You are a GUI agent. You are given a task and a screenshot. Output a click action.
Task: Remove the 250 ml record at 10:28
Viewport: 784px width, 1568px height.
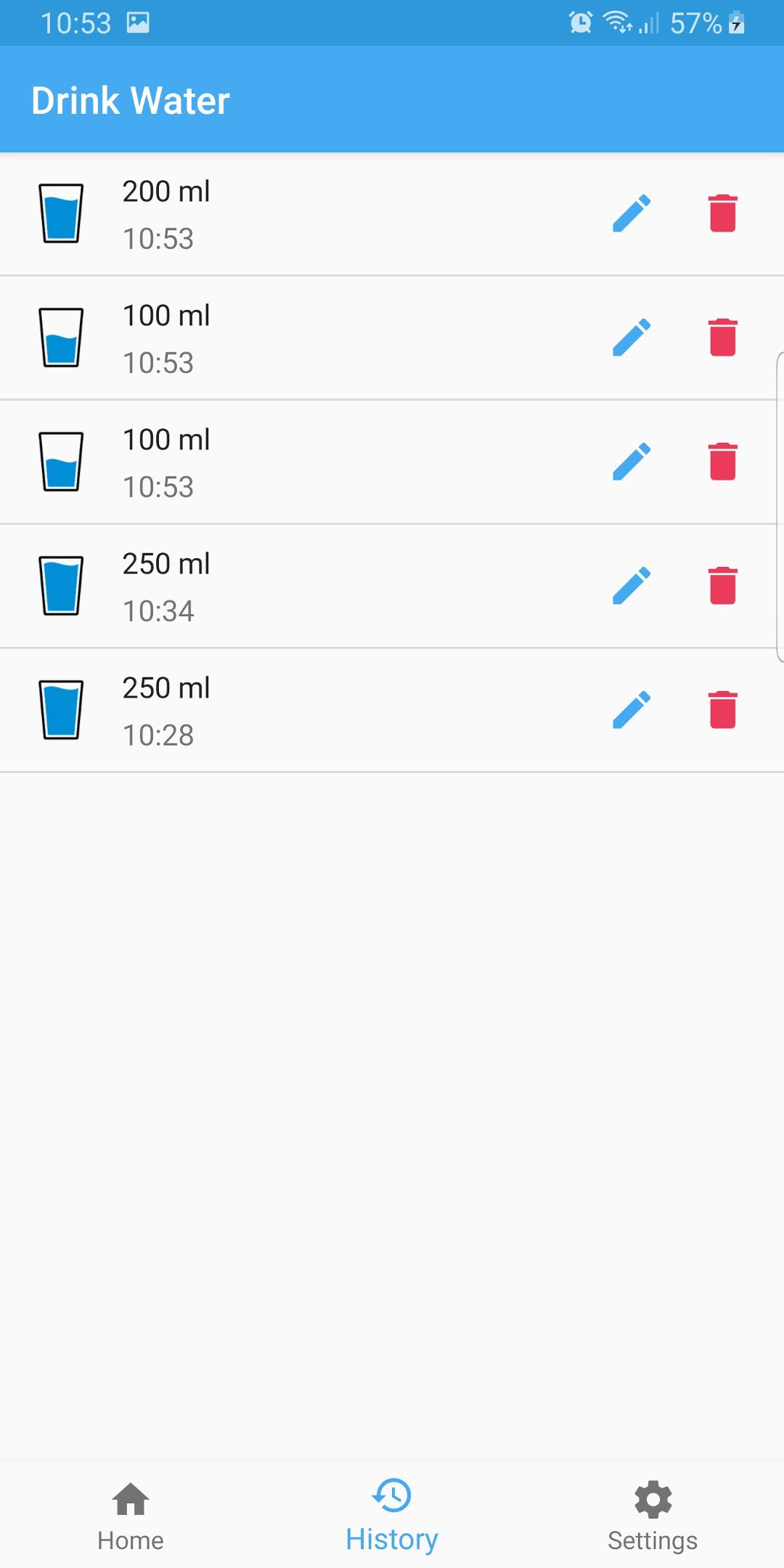723,710
